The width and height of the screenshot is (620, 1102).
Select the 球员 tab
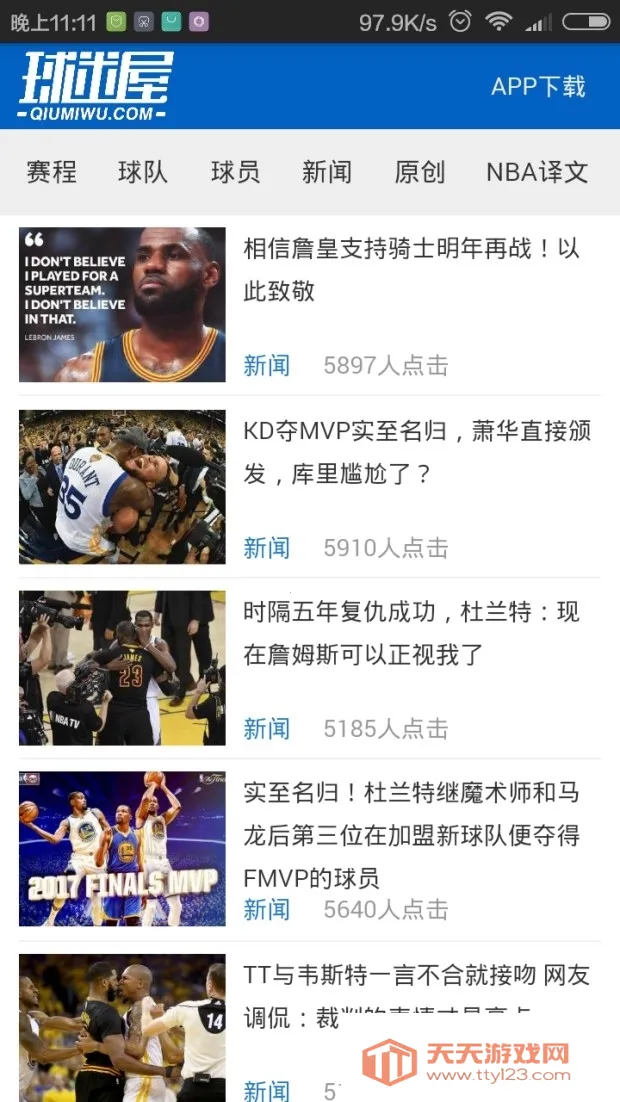click(235, 172)
